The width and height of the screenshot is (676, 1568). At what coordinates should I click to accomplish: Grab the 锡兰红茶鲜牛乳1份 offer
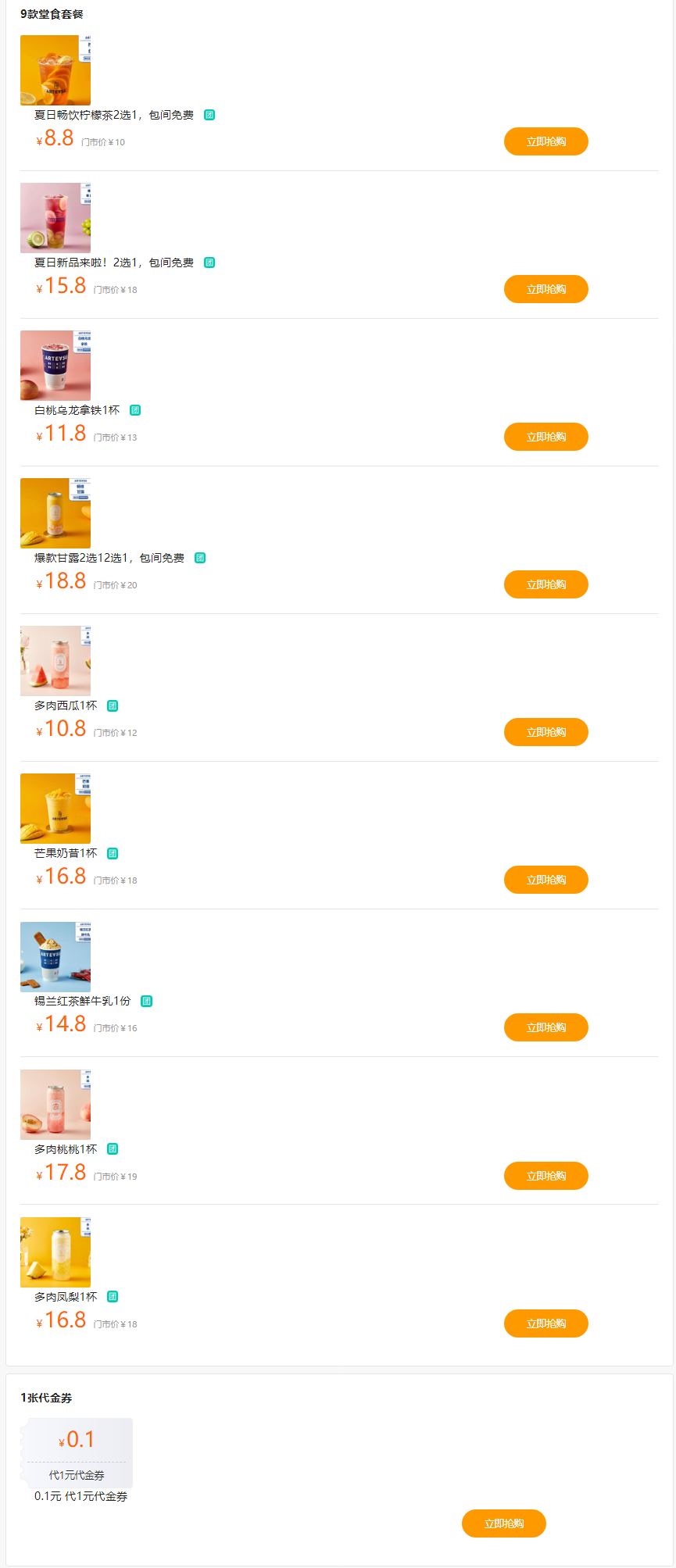click(x=545, y=1027)
